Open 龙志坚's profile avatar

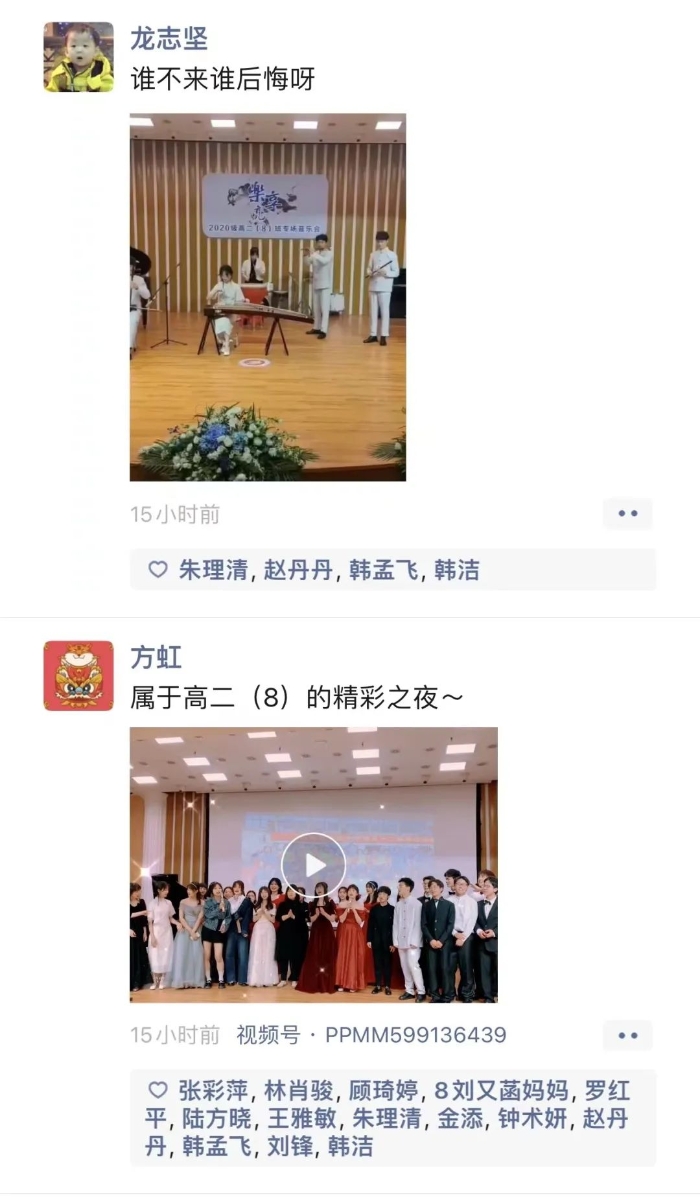click(x=78, y=57)
